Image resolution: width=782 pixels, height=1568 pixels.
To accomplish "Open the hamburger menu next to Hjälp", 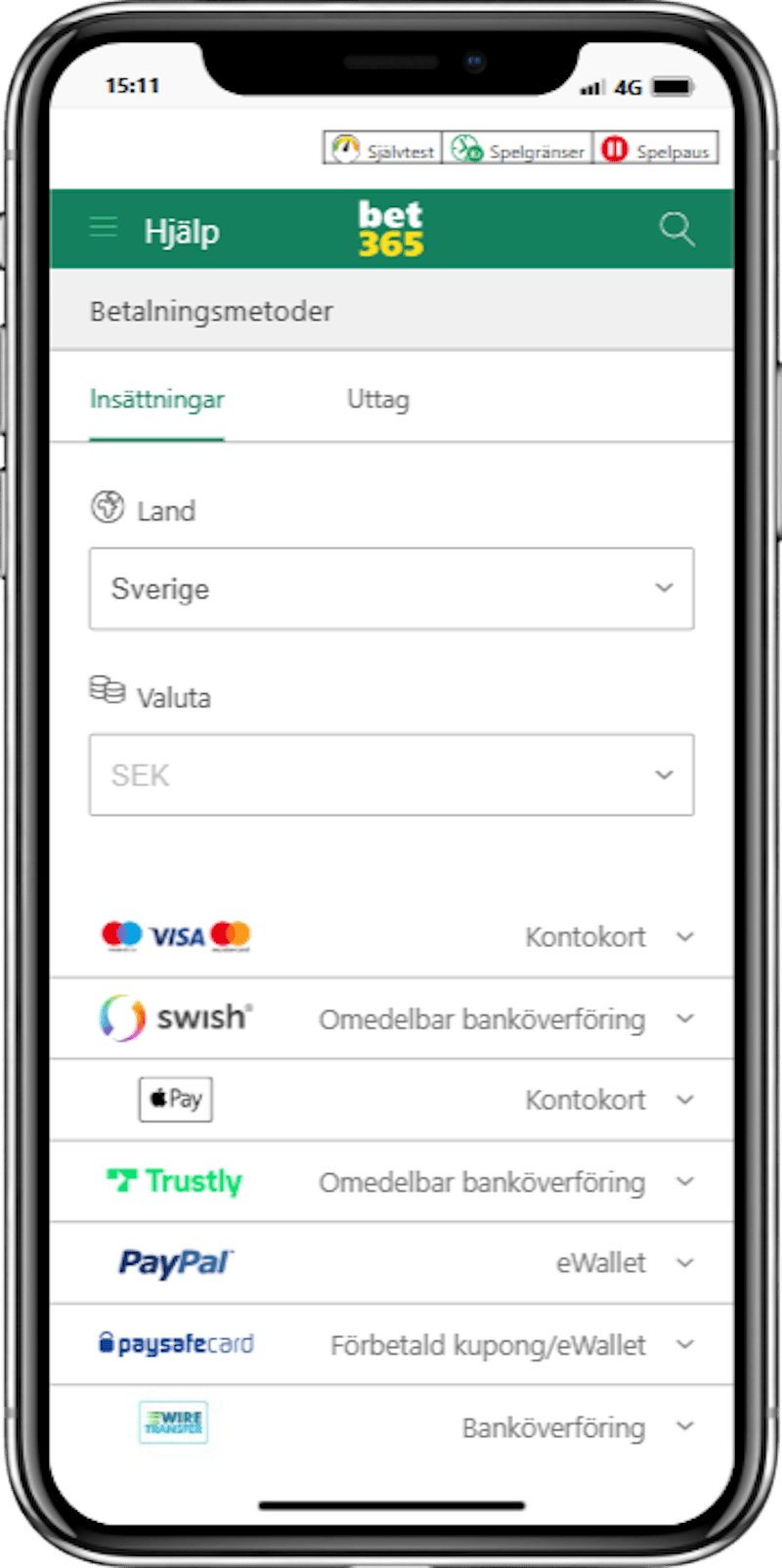I will (104, 229).
